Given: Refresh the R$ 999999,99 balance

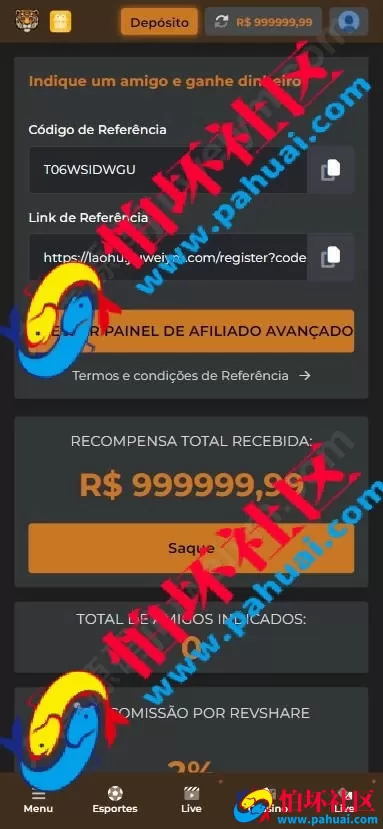Looking at the screenshot, I should click(221, 22).
